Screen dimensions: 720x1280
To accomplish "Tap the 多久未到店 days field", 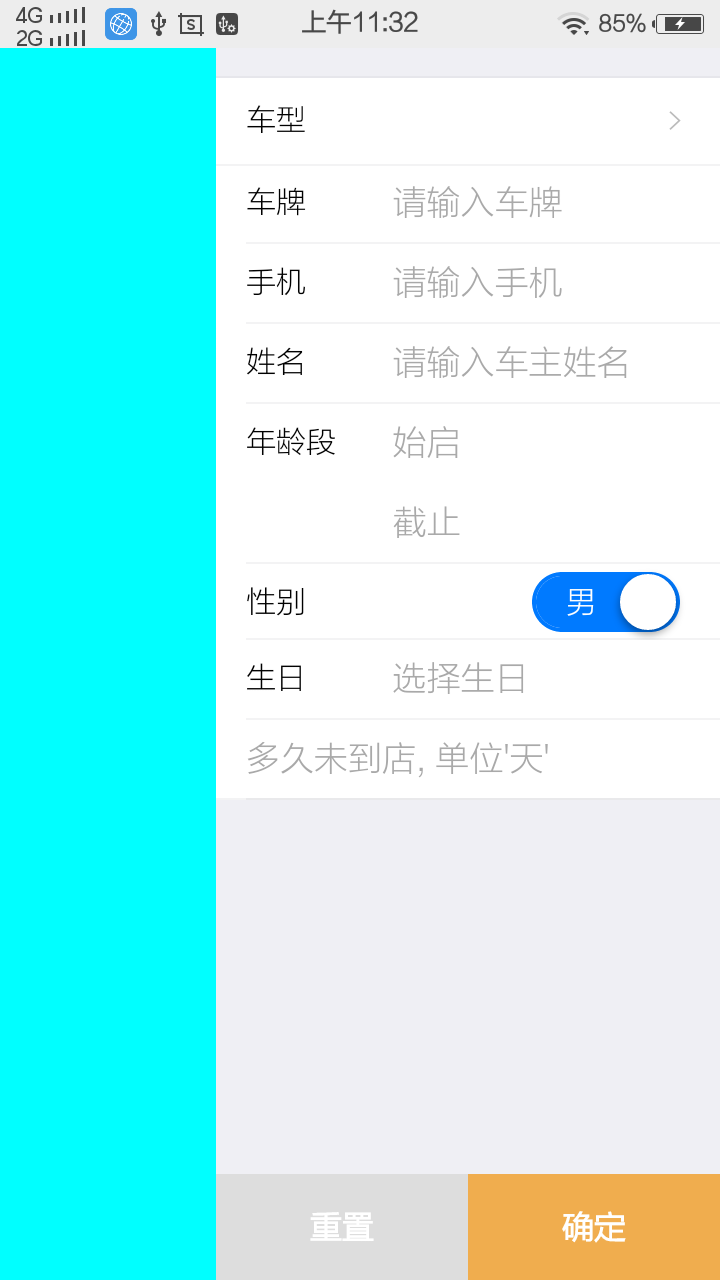I will pos(483,759).
